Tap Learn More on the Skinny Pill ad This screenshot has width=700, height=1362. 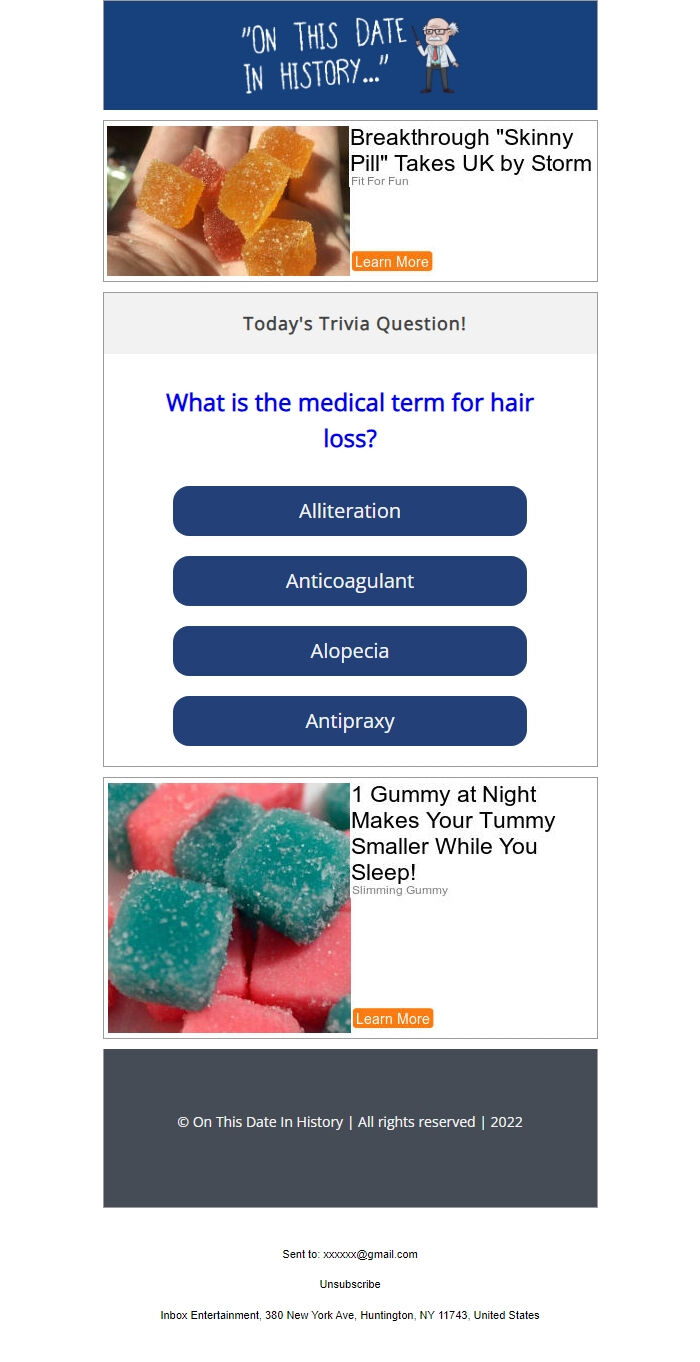(x=391, y=262)
